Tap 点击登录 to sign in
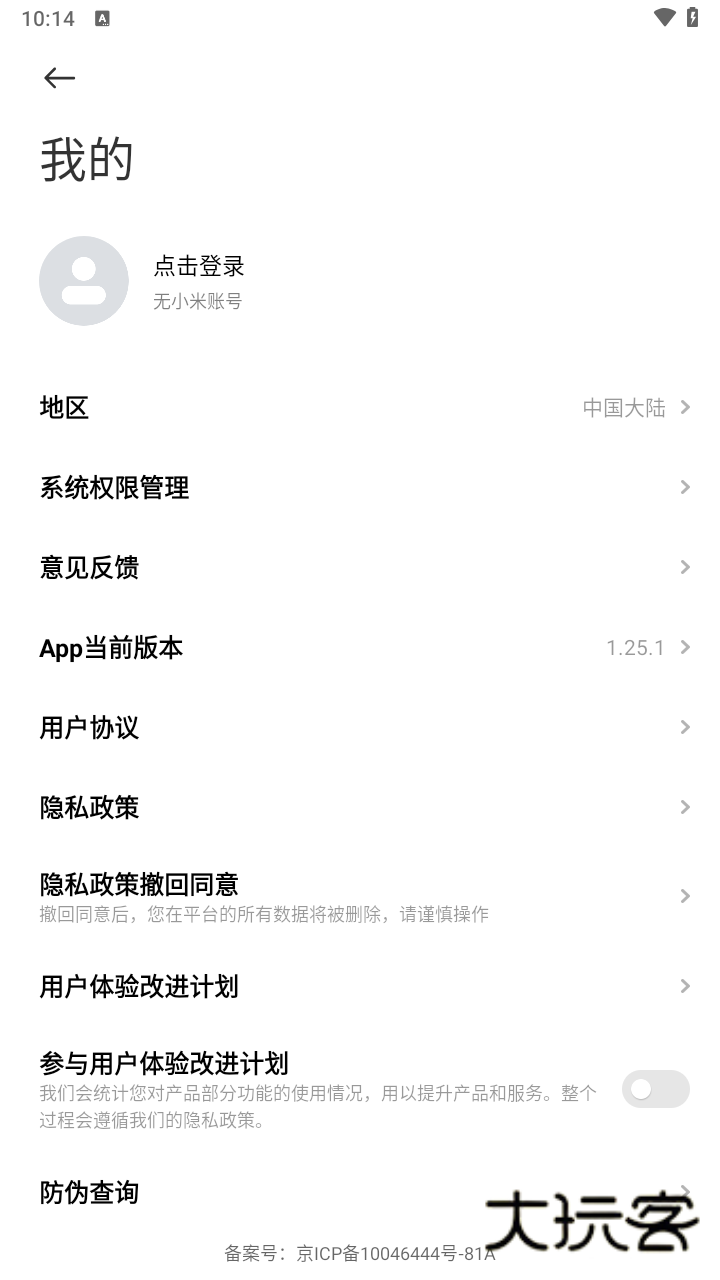Screen dimensions: 720x1280 click(x=199, y=266)
